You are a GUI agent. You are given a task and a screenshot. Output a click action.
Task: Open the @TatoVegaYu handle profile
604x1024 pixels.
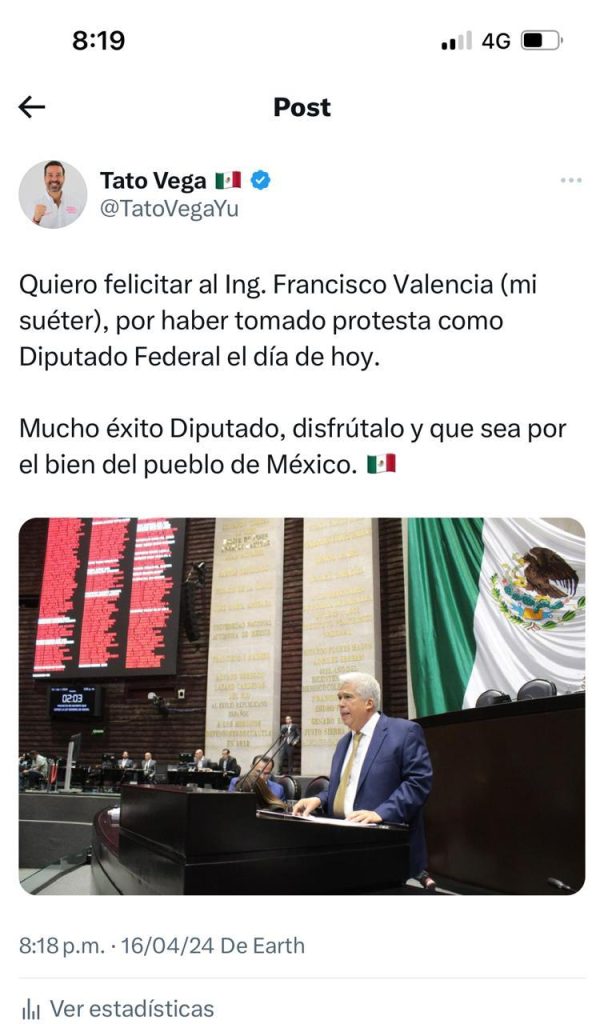(x=169, y=210)
